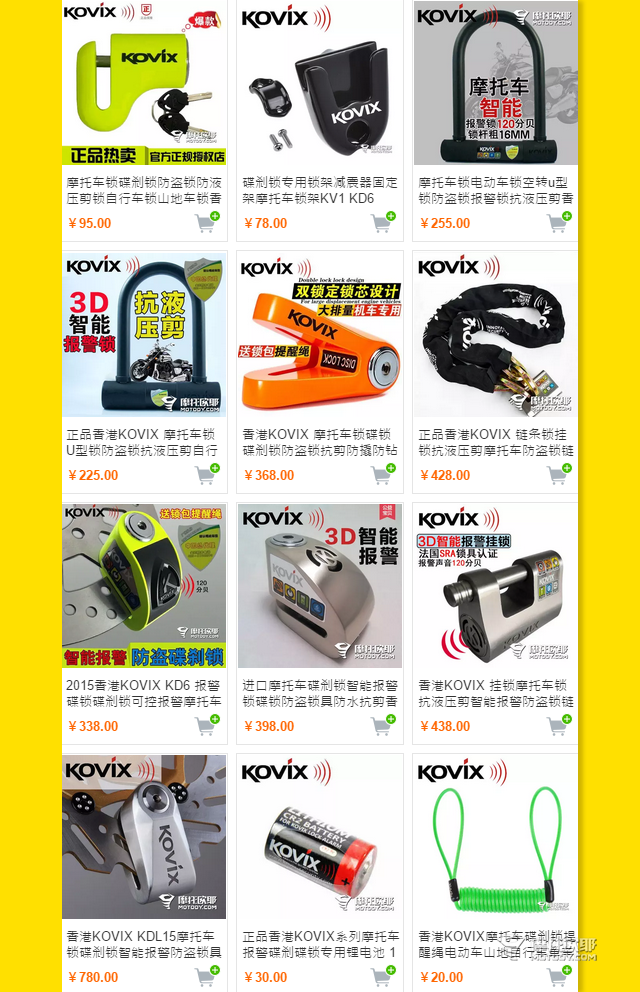640x992 pixels.
Task: Add the ¥255.00 U-lock to cart
Action: coord(560,222)
